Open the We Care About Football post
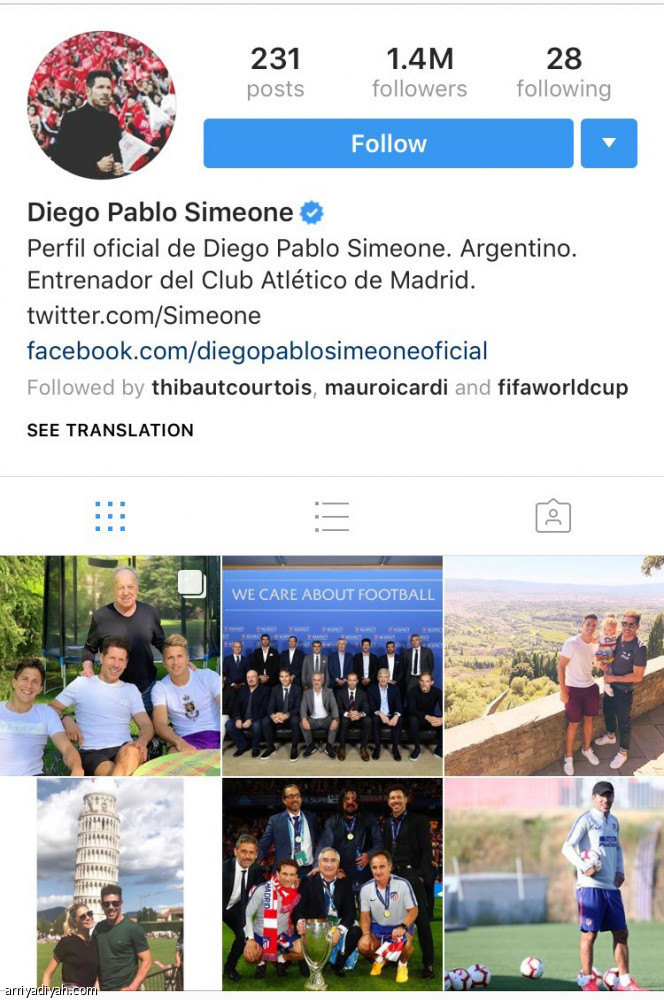This screenshot has height=1000, width=664. [332, 666]
